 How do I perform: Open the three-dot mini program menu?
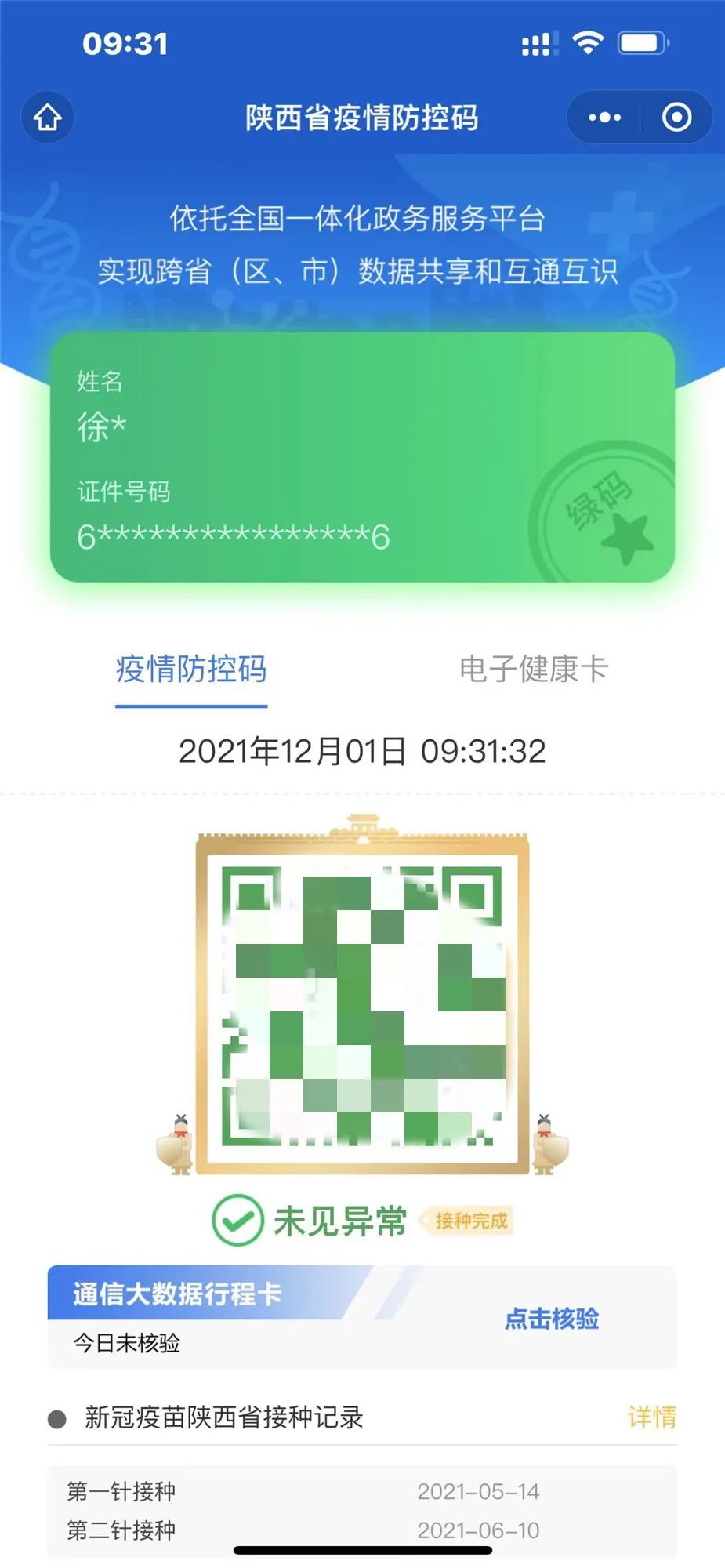(x=604, y=118)
